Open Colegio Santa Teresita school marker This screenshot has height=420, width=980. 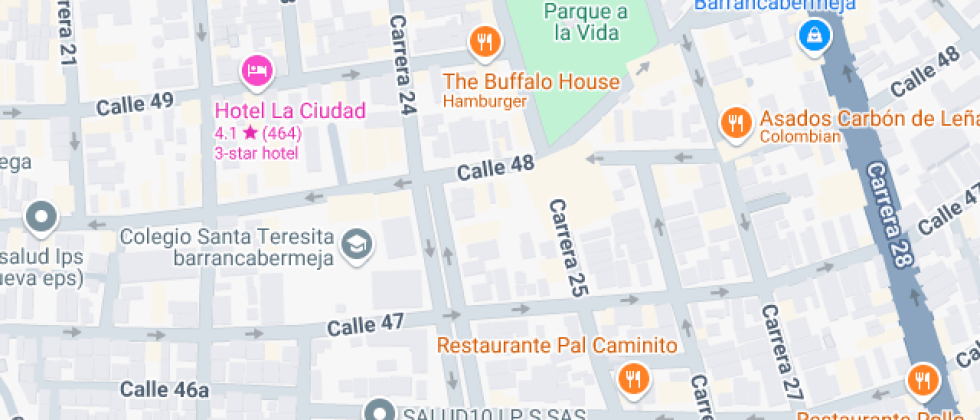coord(357,242)
